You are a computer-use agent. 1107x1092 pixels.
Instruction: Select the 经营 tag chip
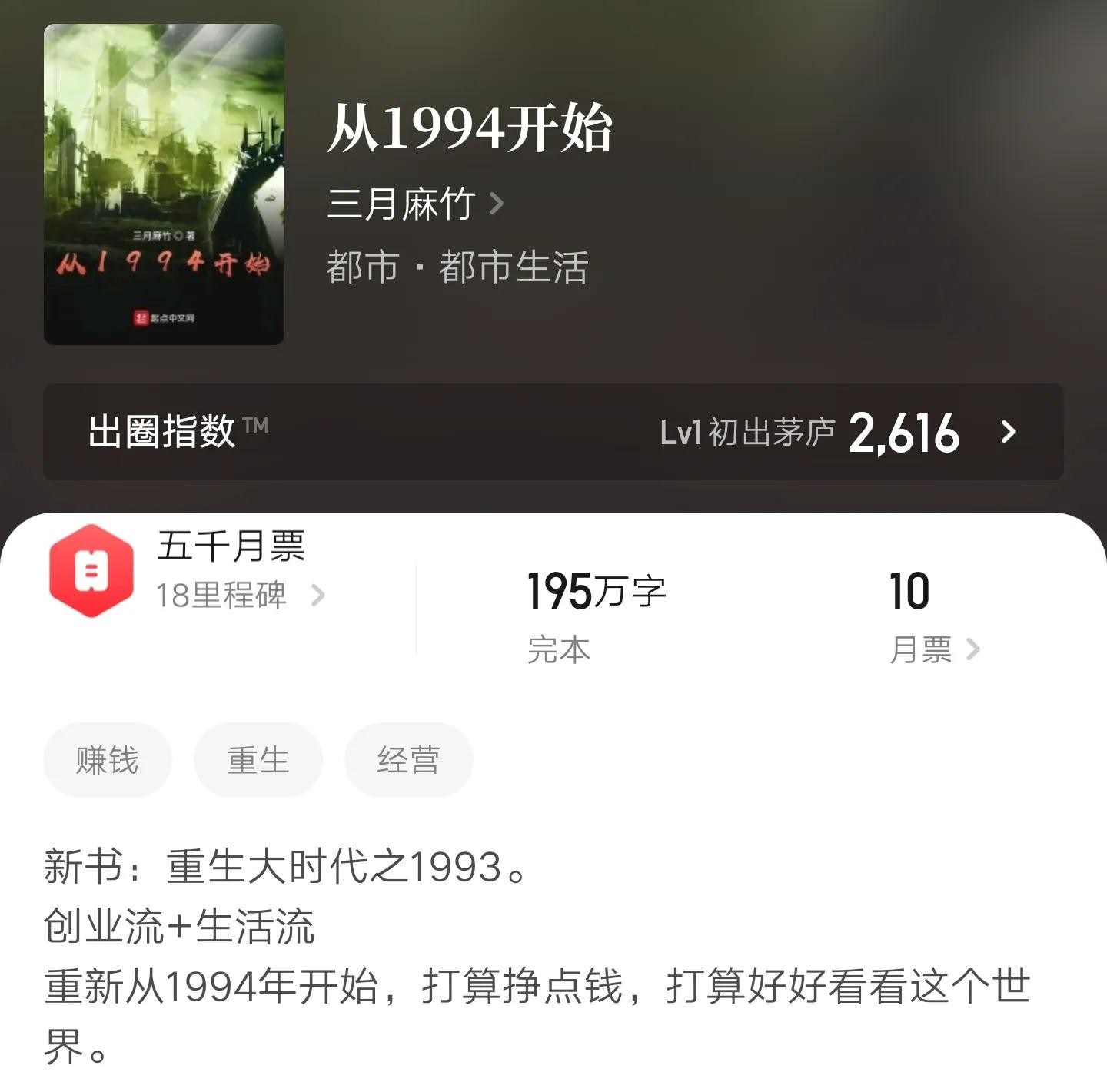pos(408,760)
